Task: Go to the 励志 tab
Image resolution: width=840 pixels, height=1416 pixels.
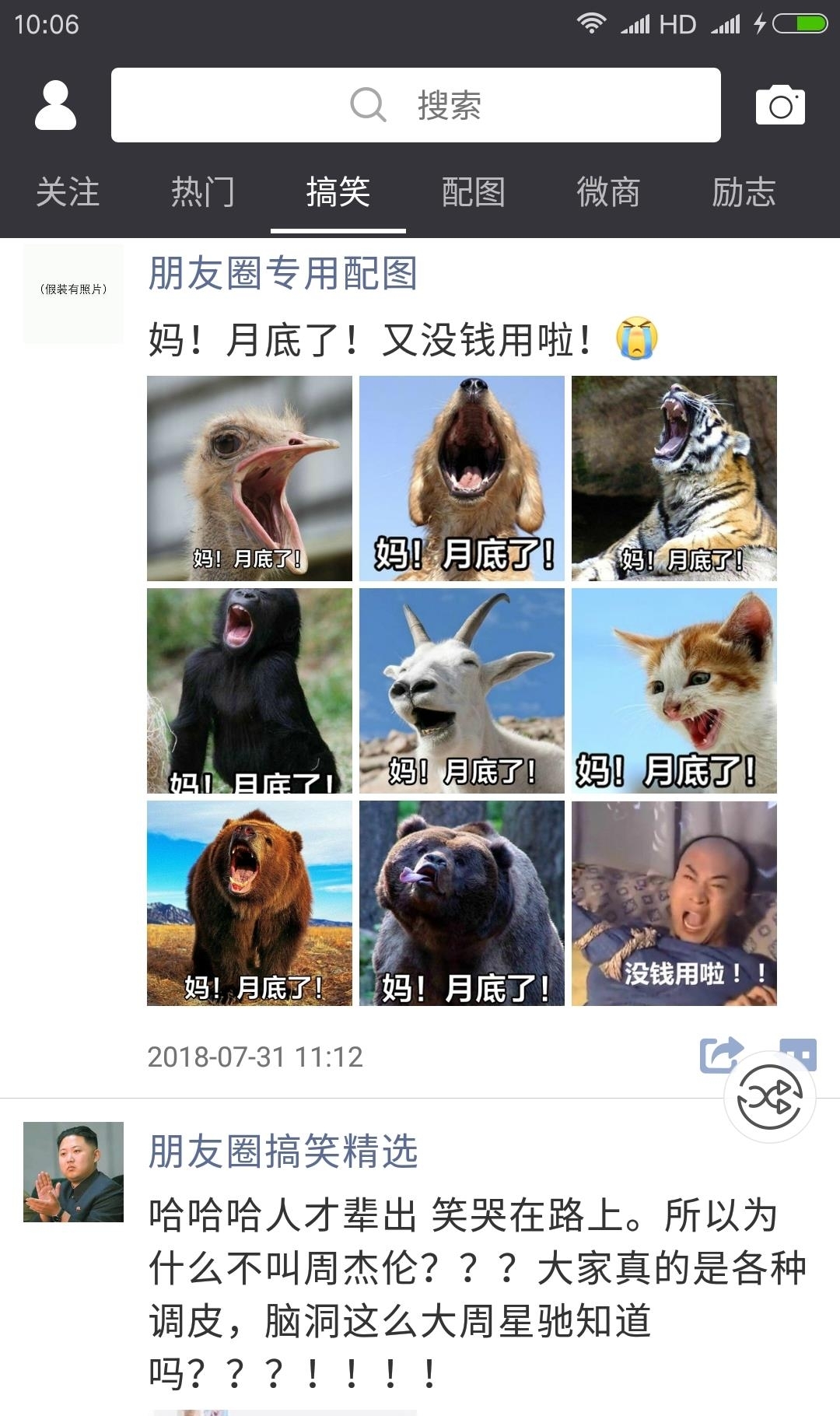Action: [744, 192]
